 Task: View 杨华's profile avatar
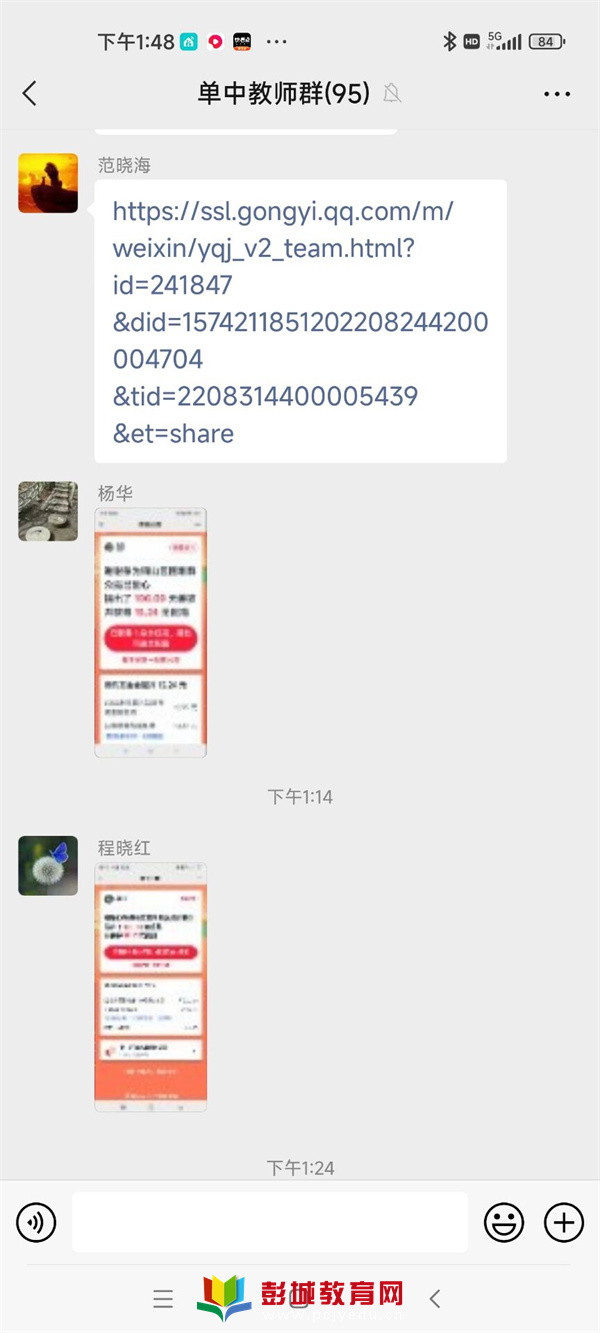(48, 511)
